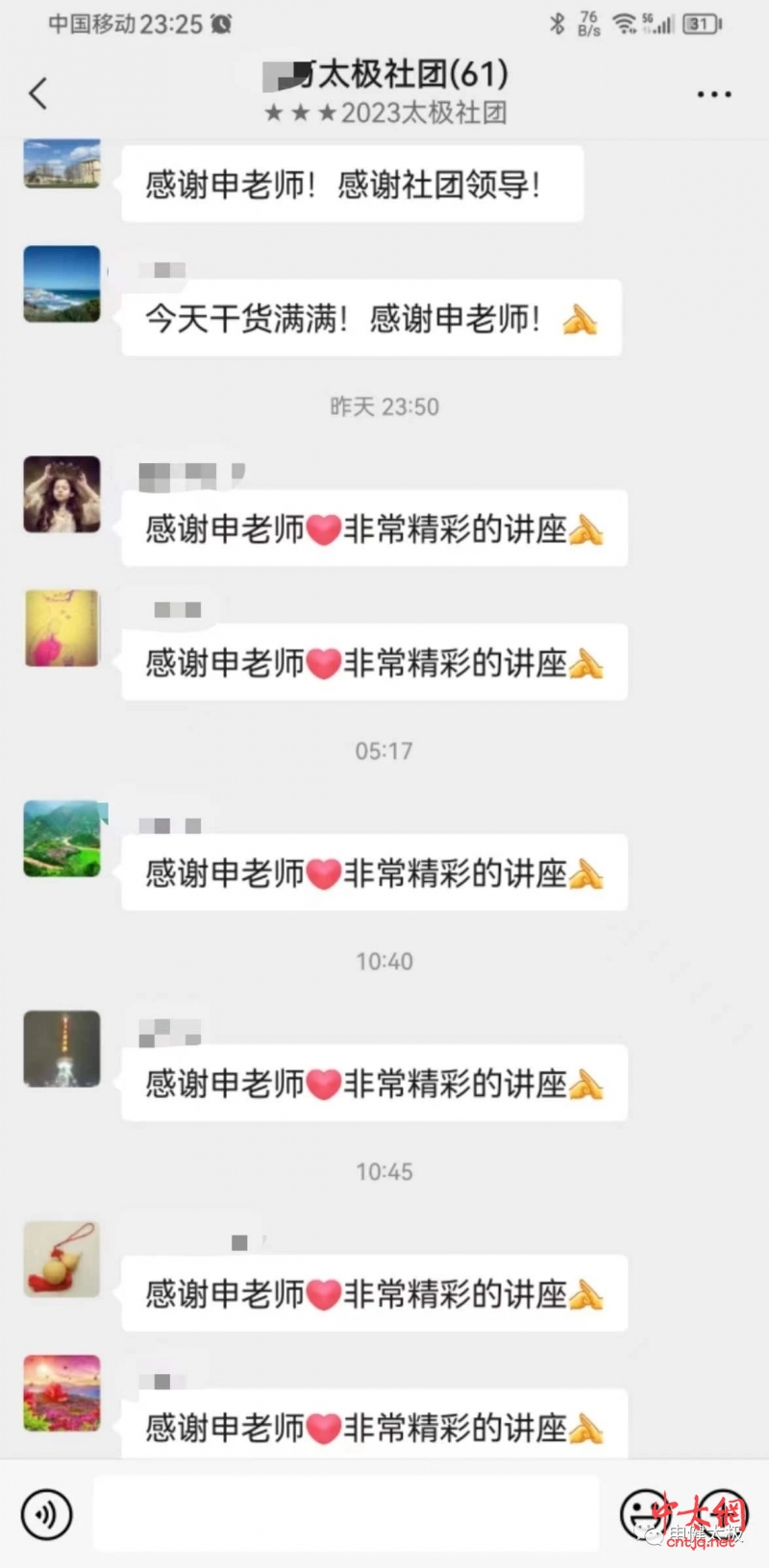This screenshot has width=769, height=1568.
Task: Open the profile with the girl portrait avatar
Action: point(62,494)
